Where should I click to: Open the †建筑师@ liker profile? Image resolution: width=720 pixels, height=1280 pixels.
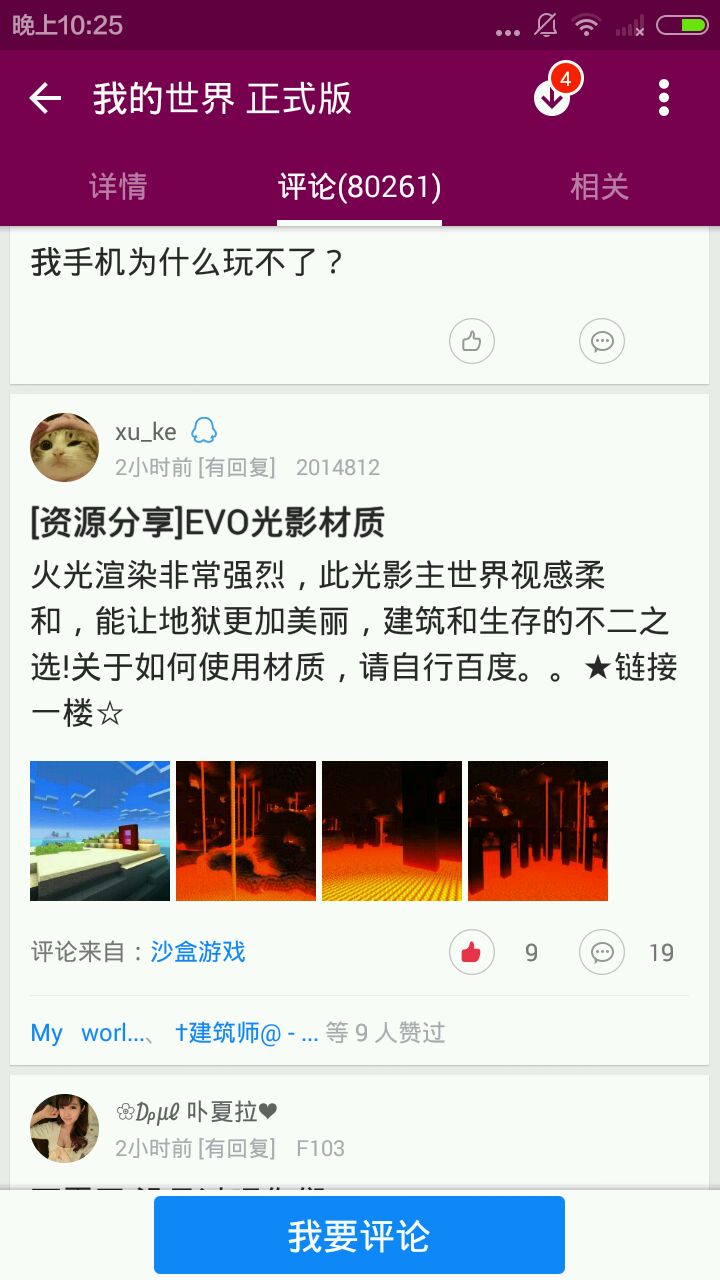tap(246, 1033)
